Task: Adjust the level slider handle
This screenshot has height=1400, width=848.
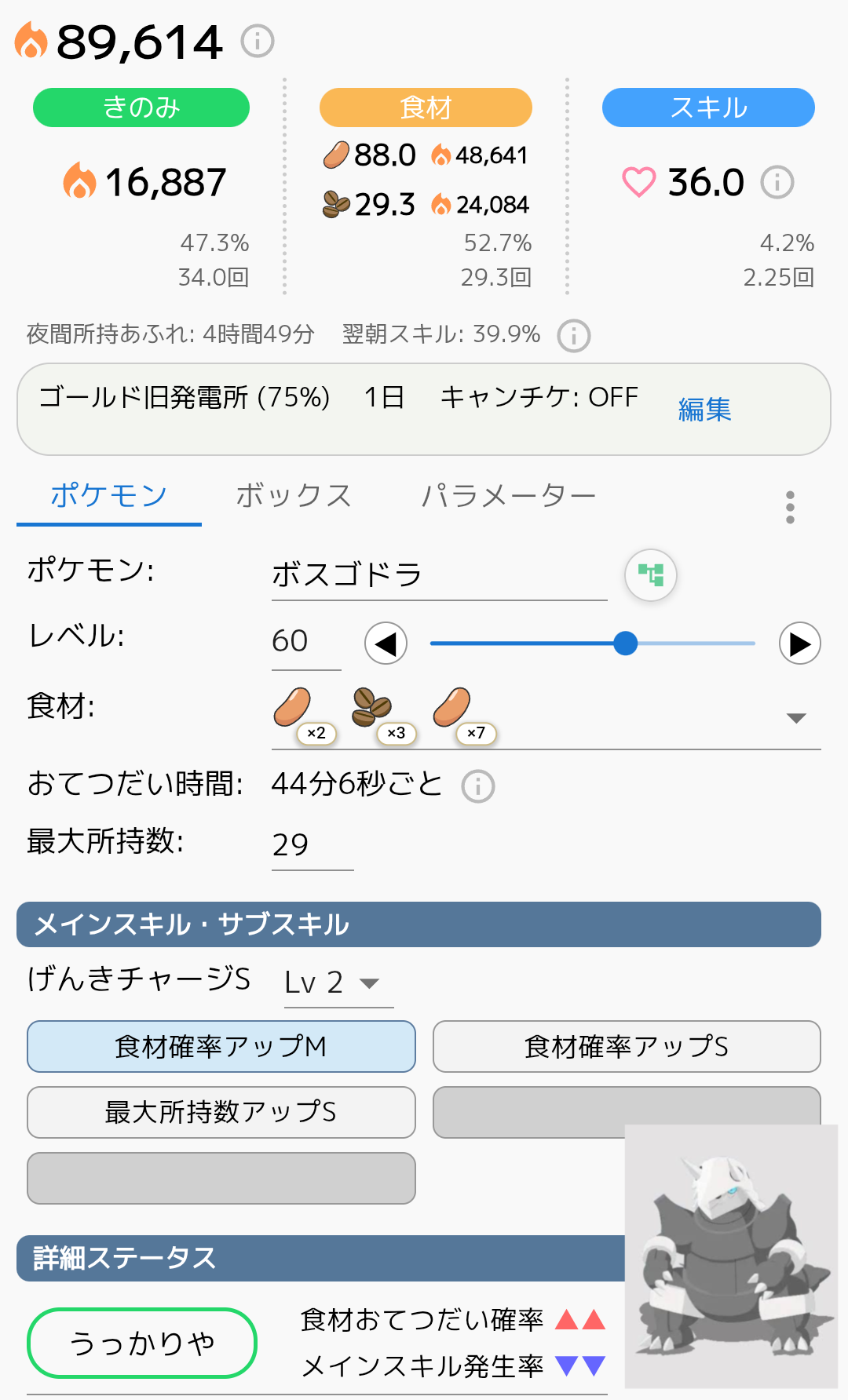Action: pos(625,643)
